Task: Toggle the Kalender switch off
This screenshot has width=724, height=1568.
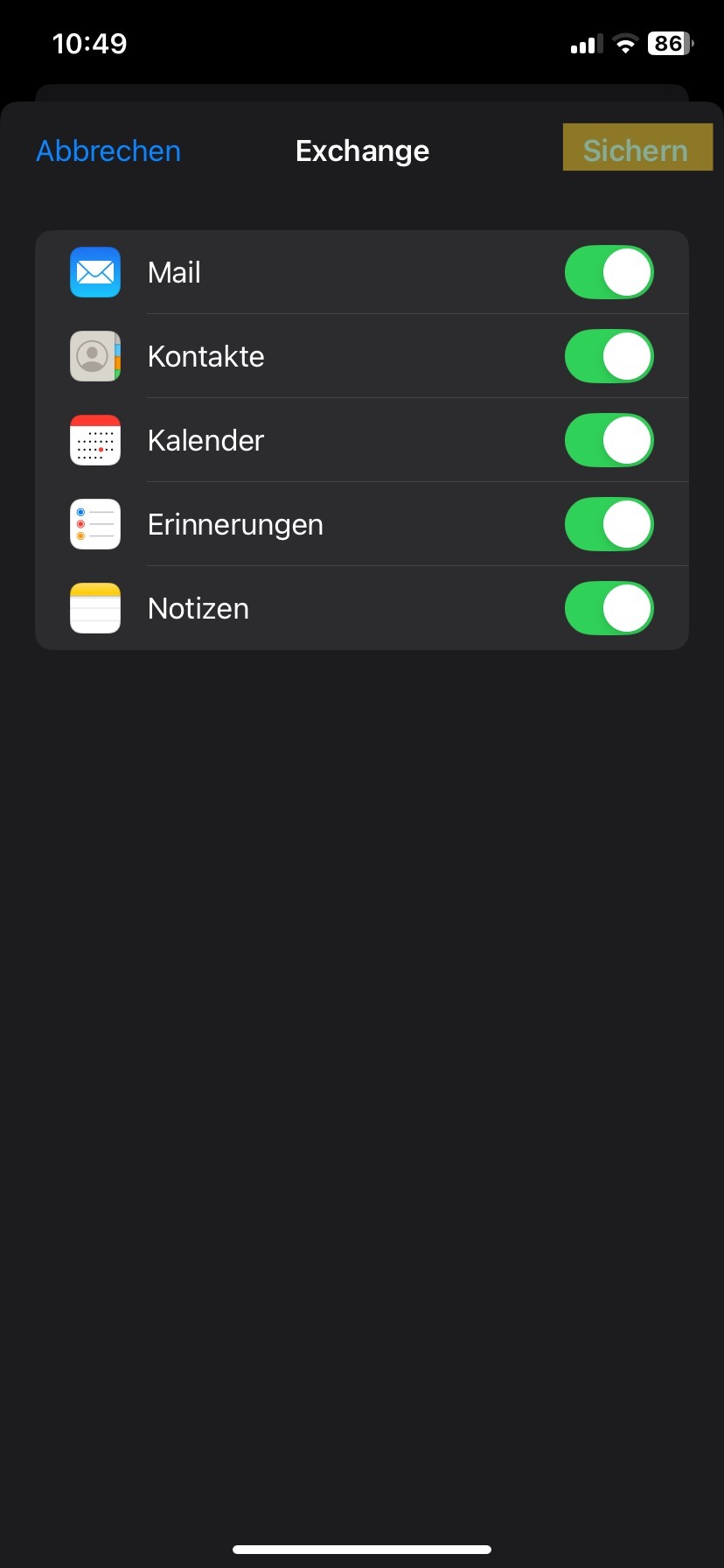Action: pos(609,441)
